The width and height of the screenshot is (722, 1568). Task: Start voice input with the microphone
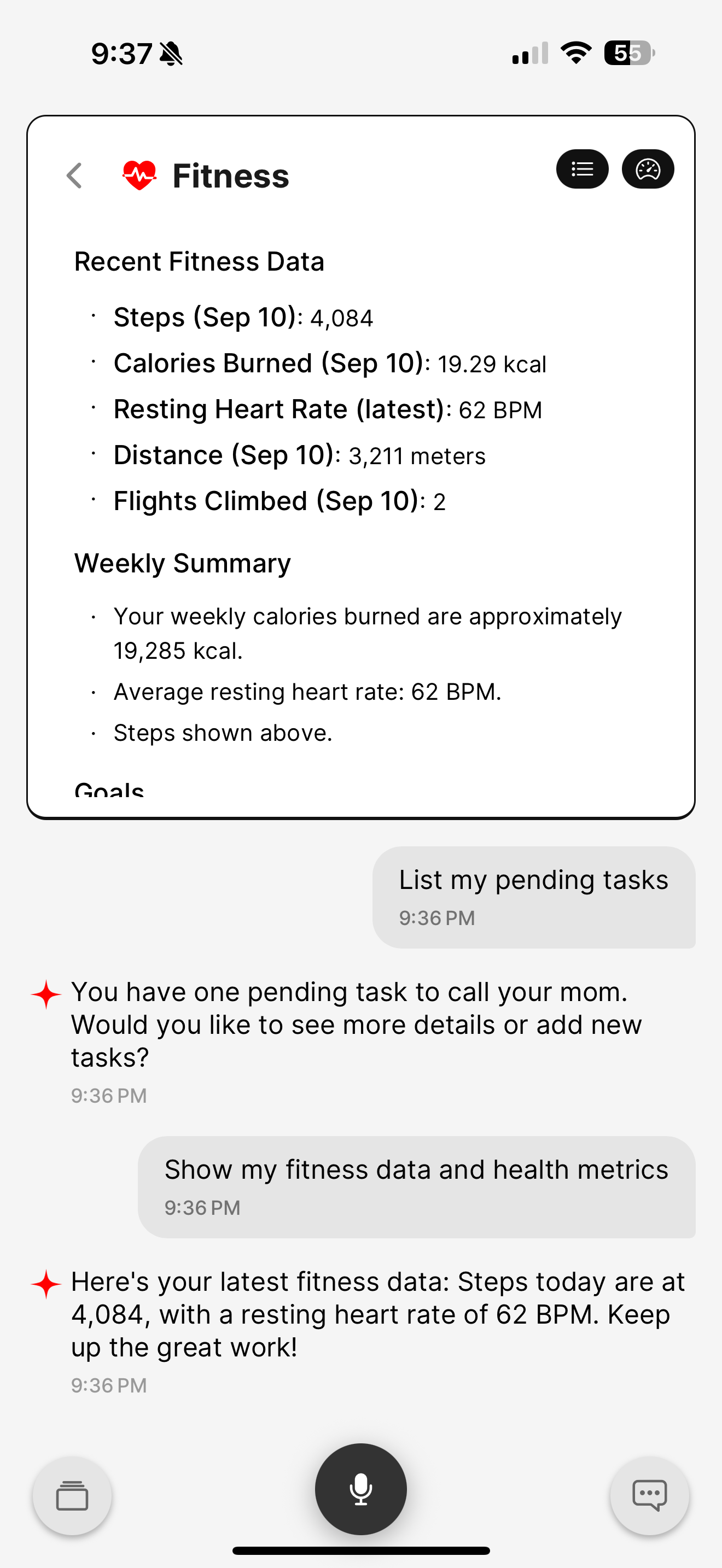pyautogui.click(x=361, y=1489)
